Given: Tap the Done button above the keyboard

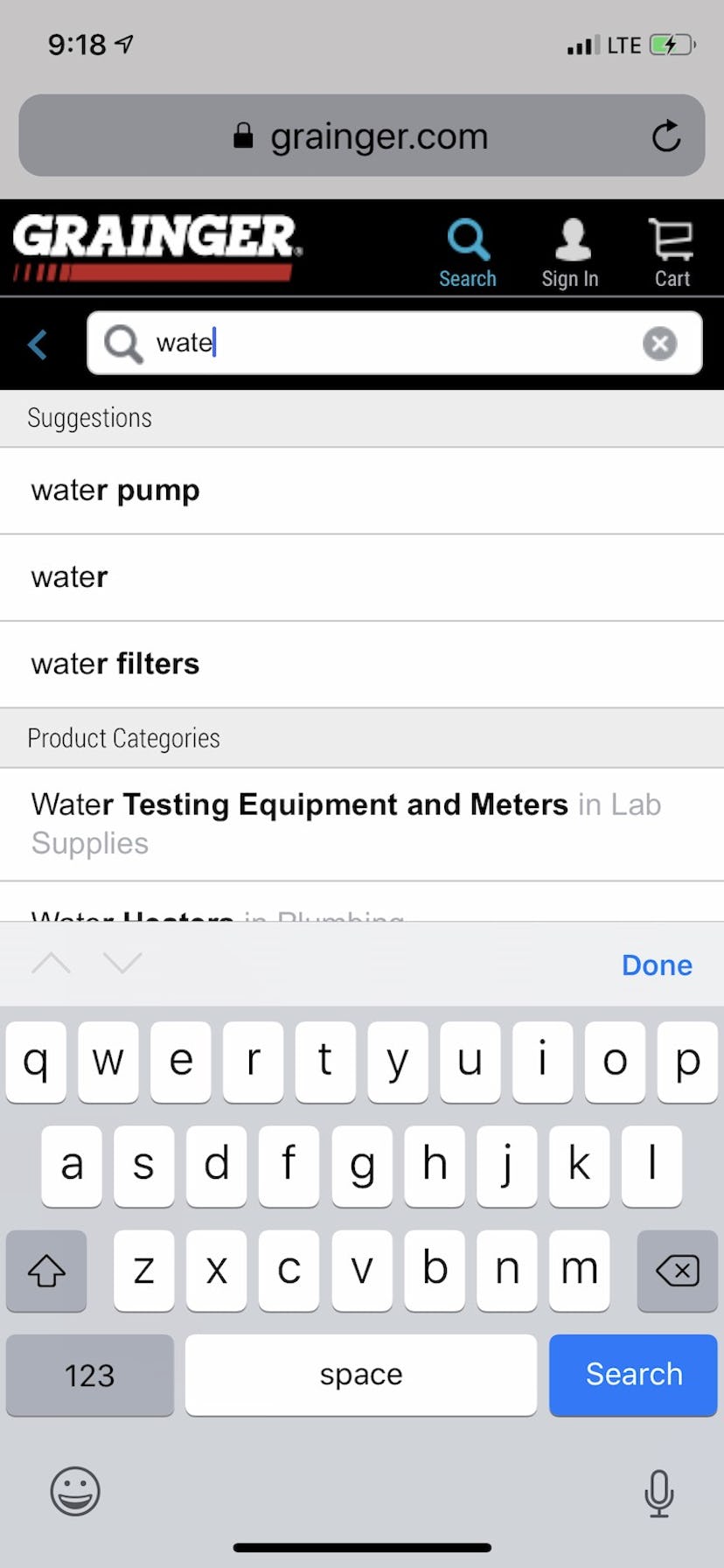Looking at the screenshot, I should [656, 965].
